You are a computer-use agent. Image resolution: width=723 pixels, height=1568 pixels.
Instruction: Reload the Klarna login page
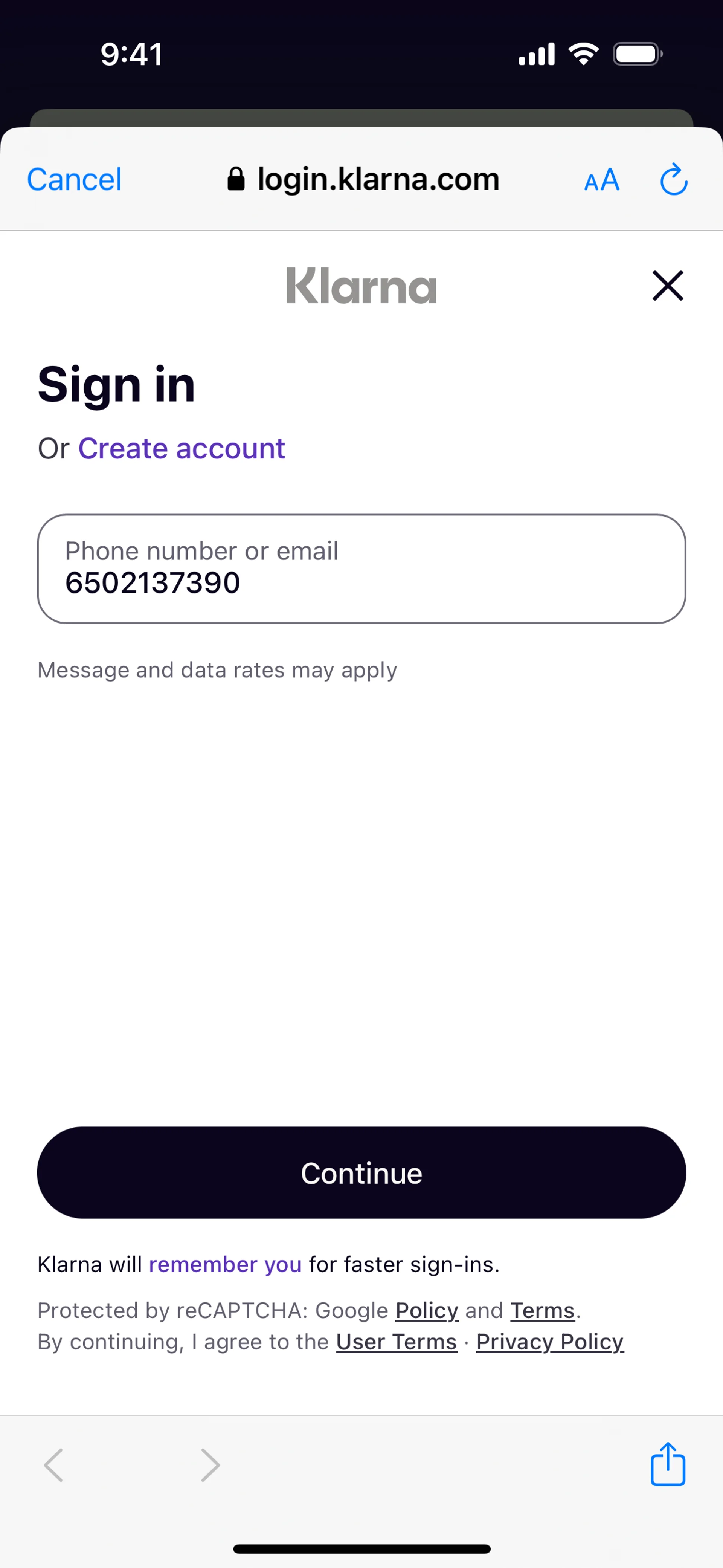coord(674,180)
